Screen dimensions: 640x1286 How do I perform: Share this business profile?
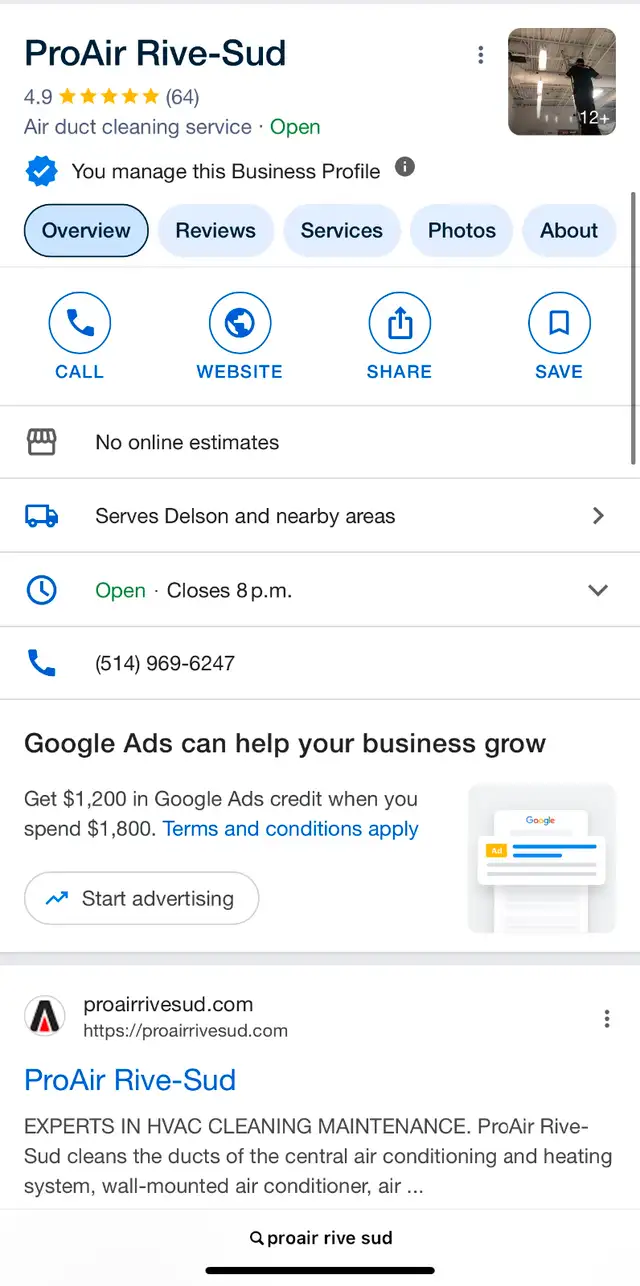(x=399, y=337)
